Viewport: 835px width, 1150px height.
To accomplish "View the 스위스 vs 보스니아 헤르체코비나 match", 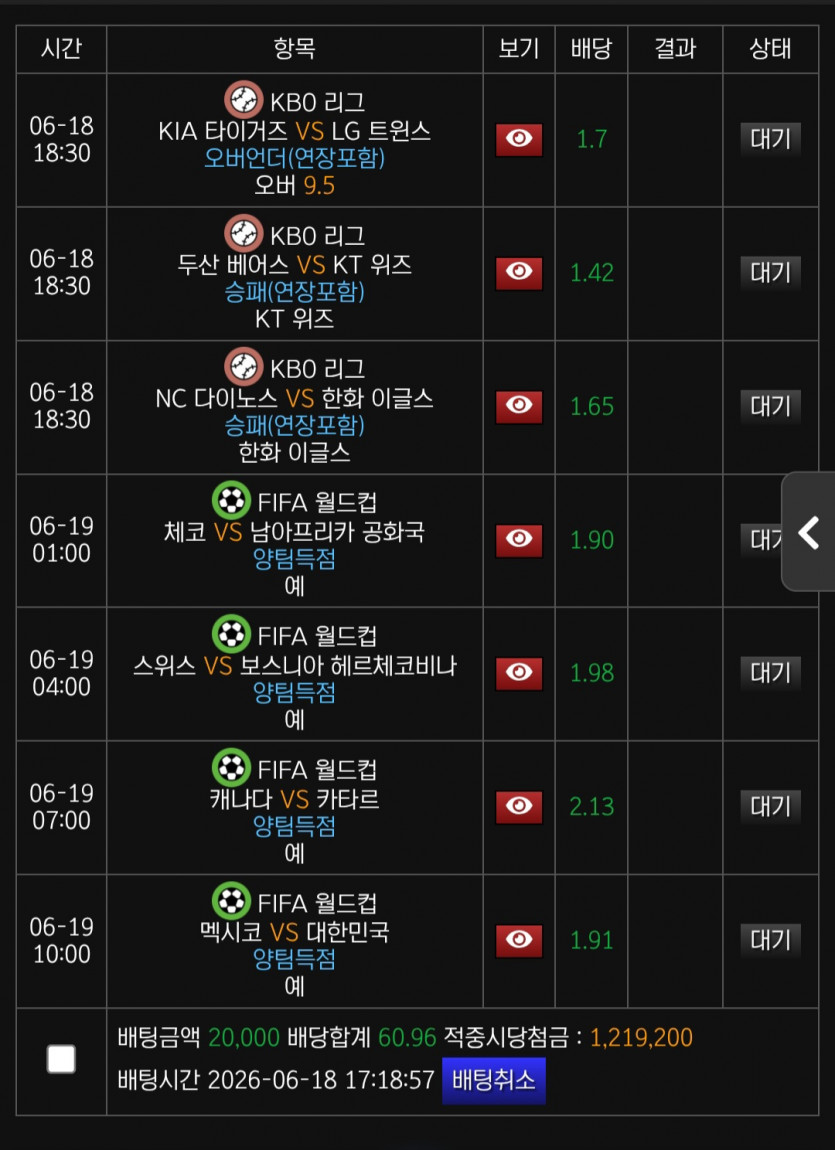I will [x=519, y=673].
